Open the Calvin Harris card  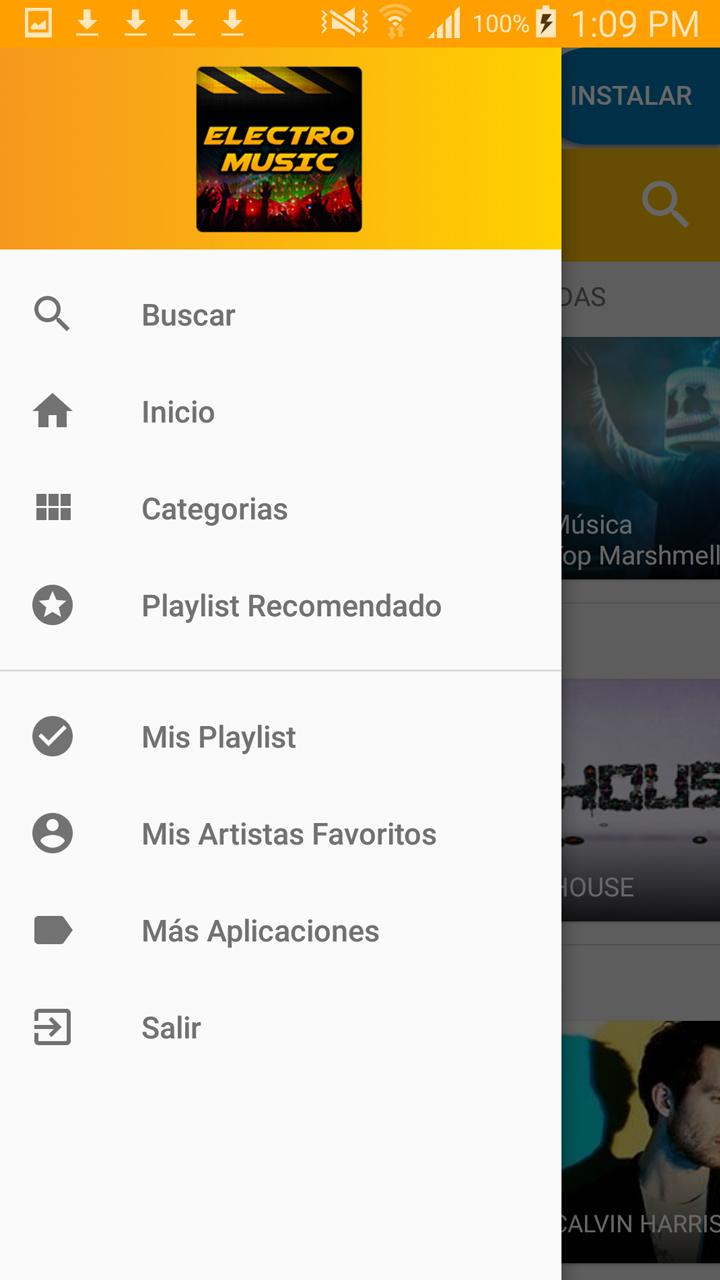(641, 1140)
